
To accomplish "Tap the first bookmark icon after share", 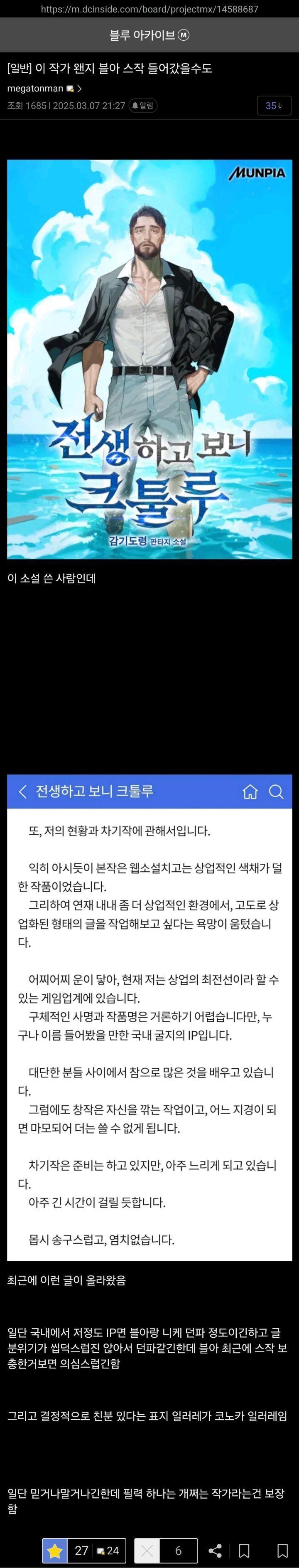I will pyautogui.click(x=244, y=1550).
